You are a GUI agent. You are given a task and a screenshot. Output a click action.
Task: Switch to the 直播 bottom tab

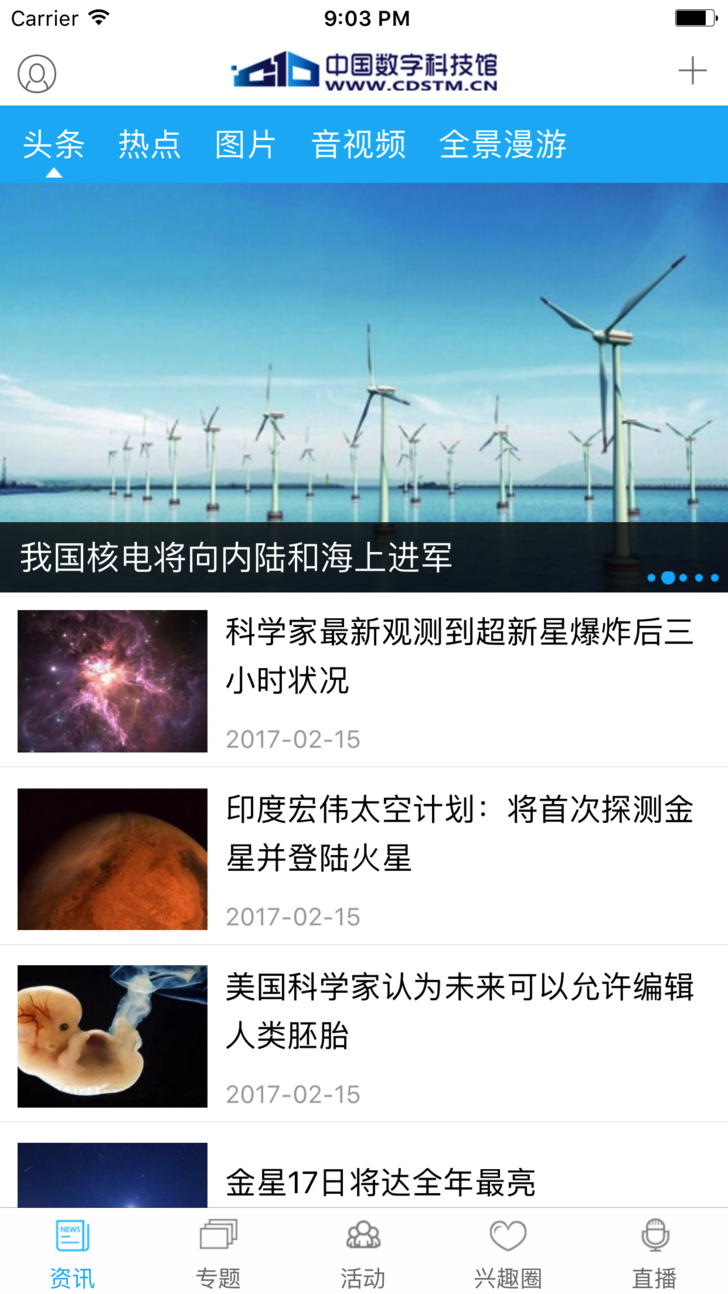654,1252
